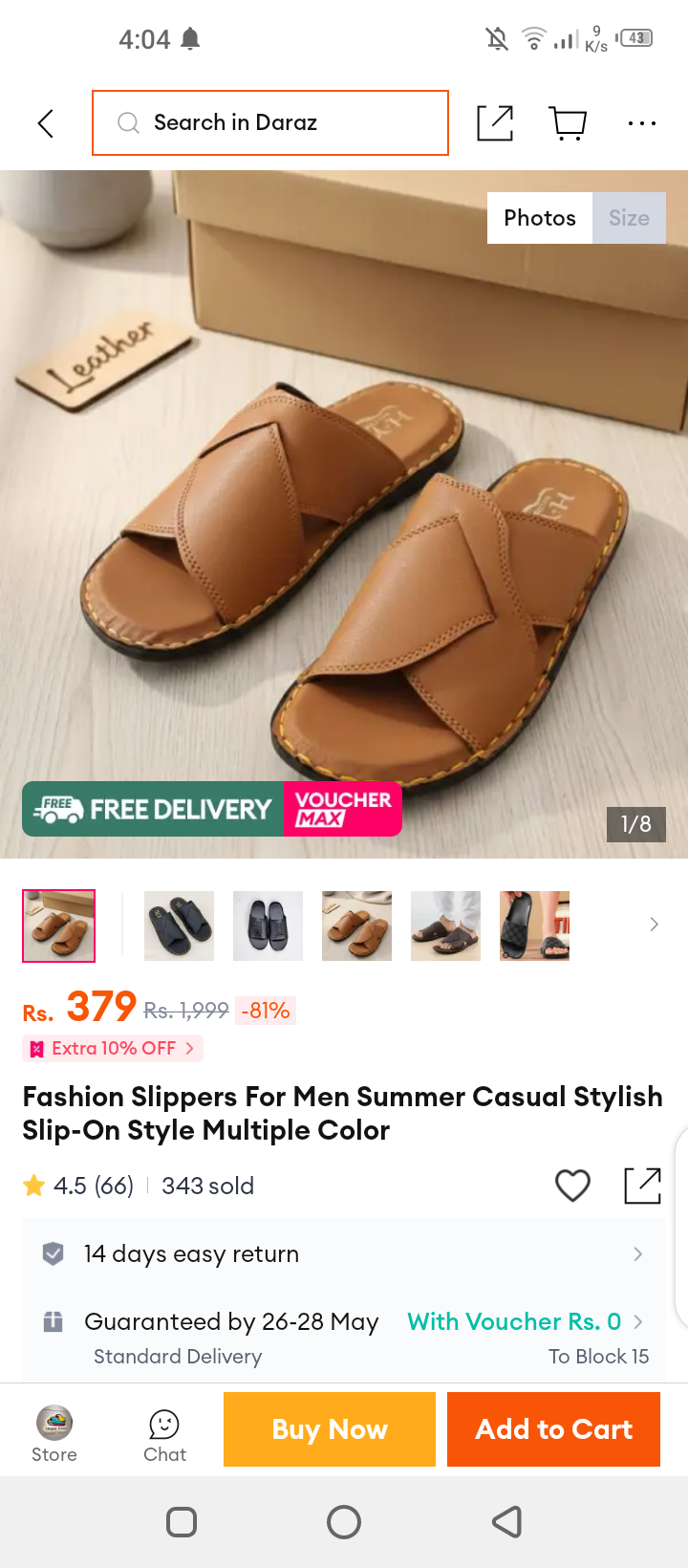
Task: Open the Extra 10% OFF voucher
Action: [113, 1049]
